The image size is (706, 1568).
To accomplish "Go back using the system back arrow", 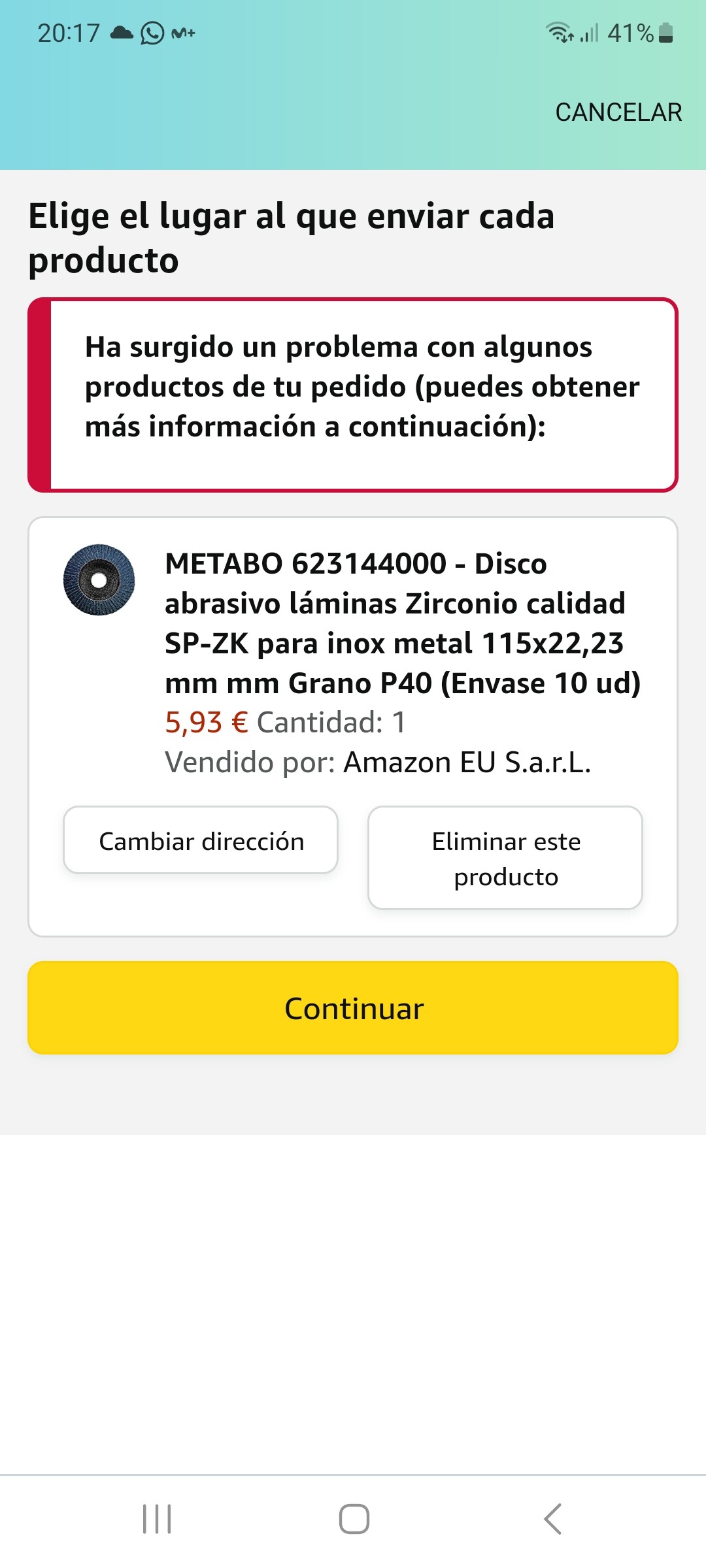I will (552, 1519).
